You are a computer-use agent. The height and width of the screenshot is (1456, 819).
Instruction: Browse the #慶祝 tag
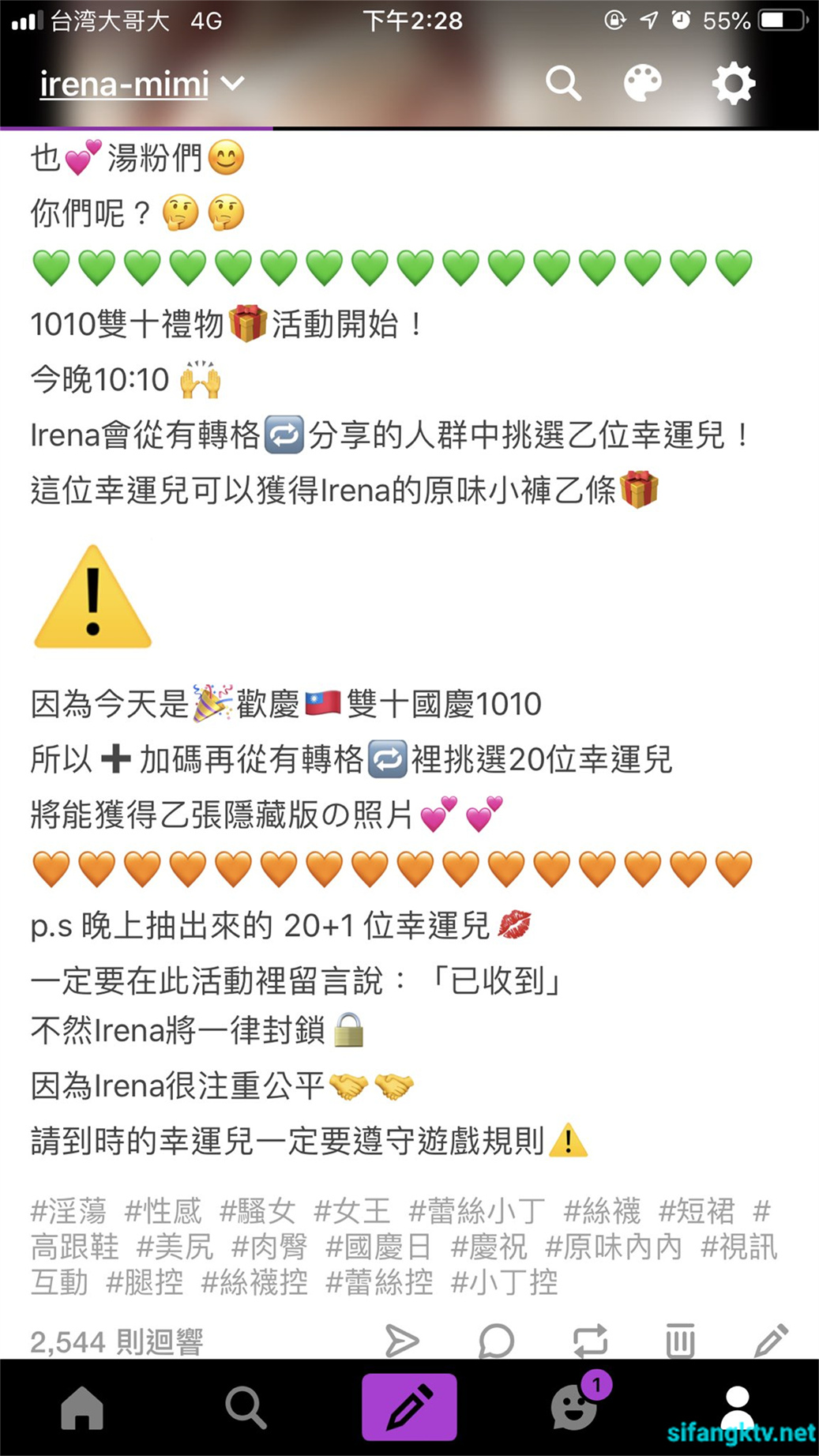[x=488, y=1247]
